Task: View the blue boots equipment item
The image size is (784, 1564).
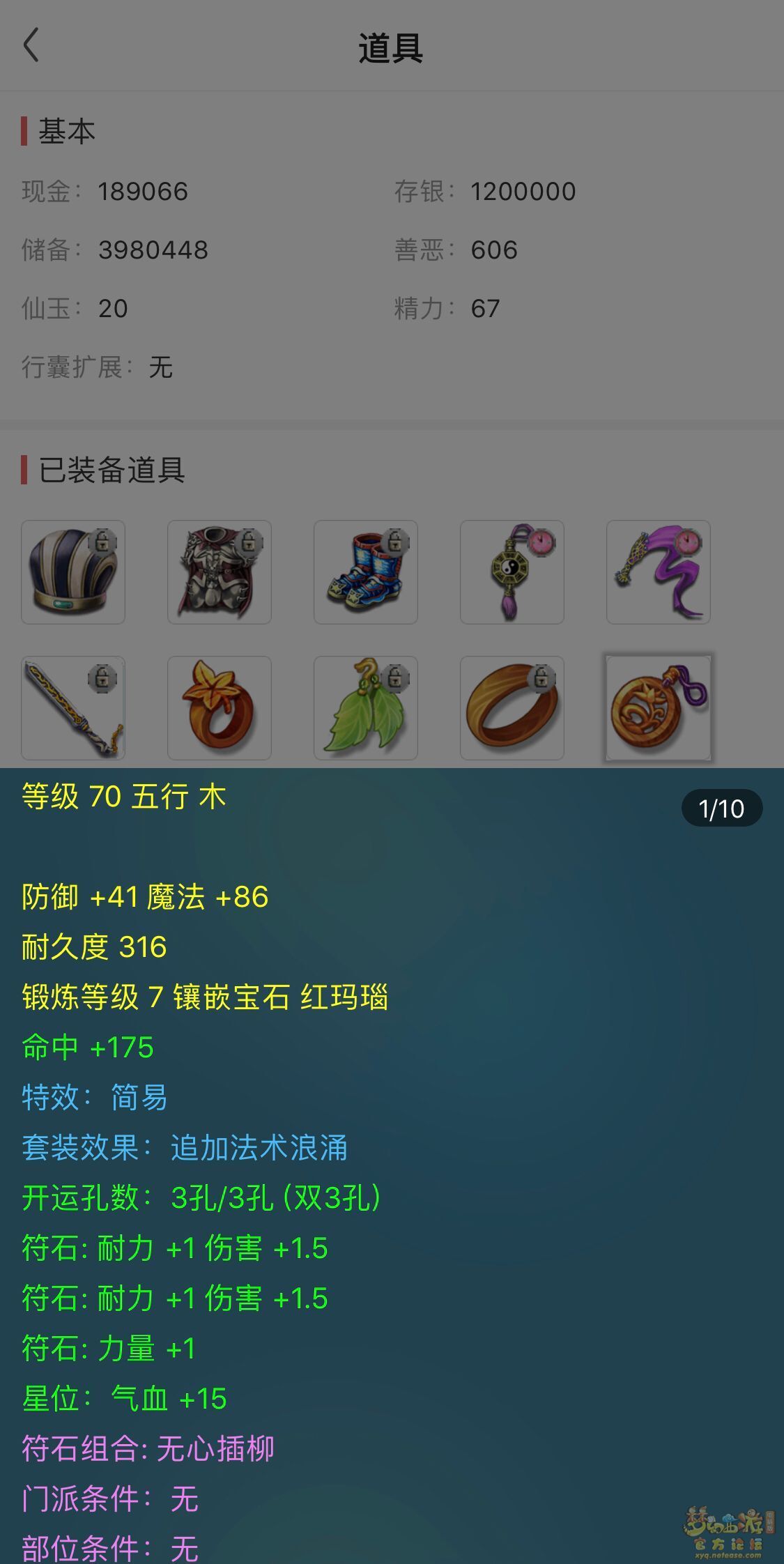Action: [x=366, y=572]
